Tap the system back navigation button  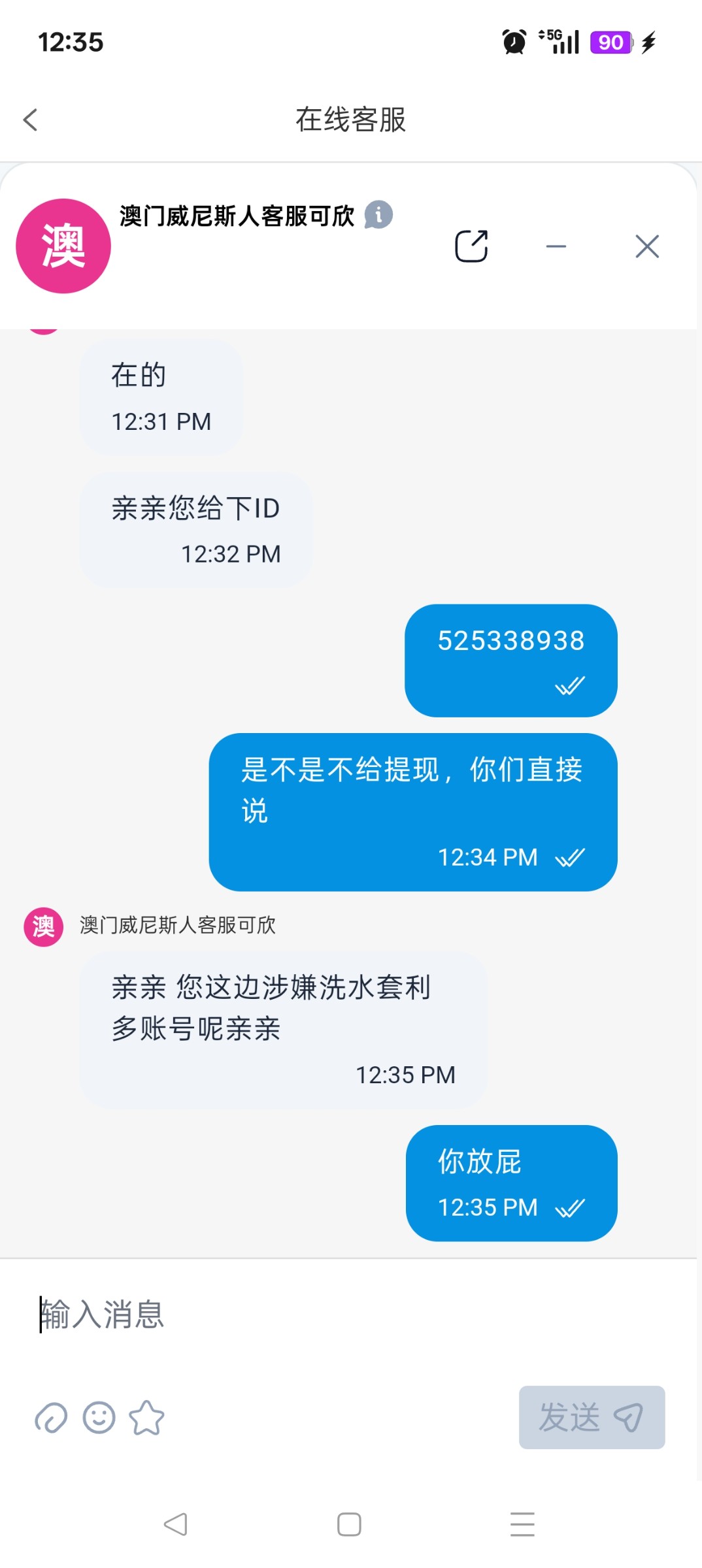point(175,1524)
